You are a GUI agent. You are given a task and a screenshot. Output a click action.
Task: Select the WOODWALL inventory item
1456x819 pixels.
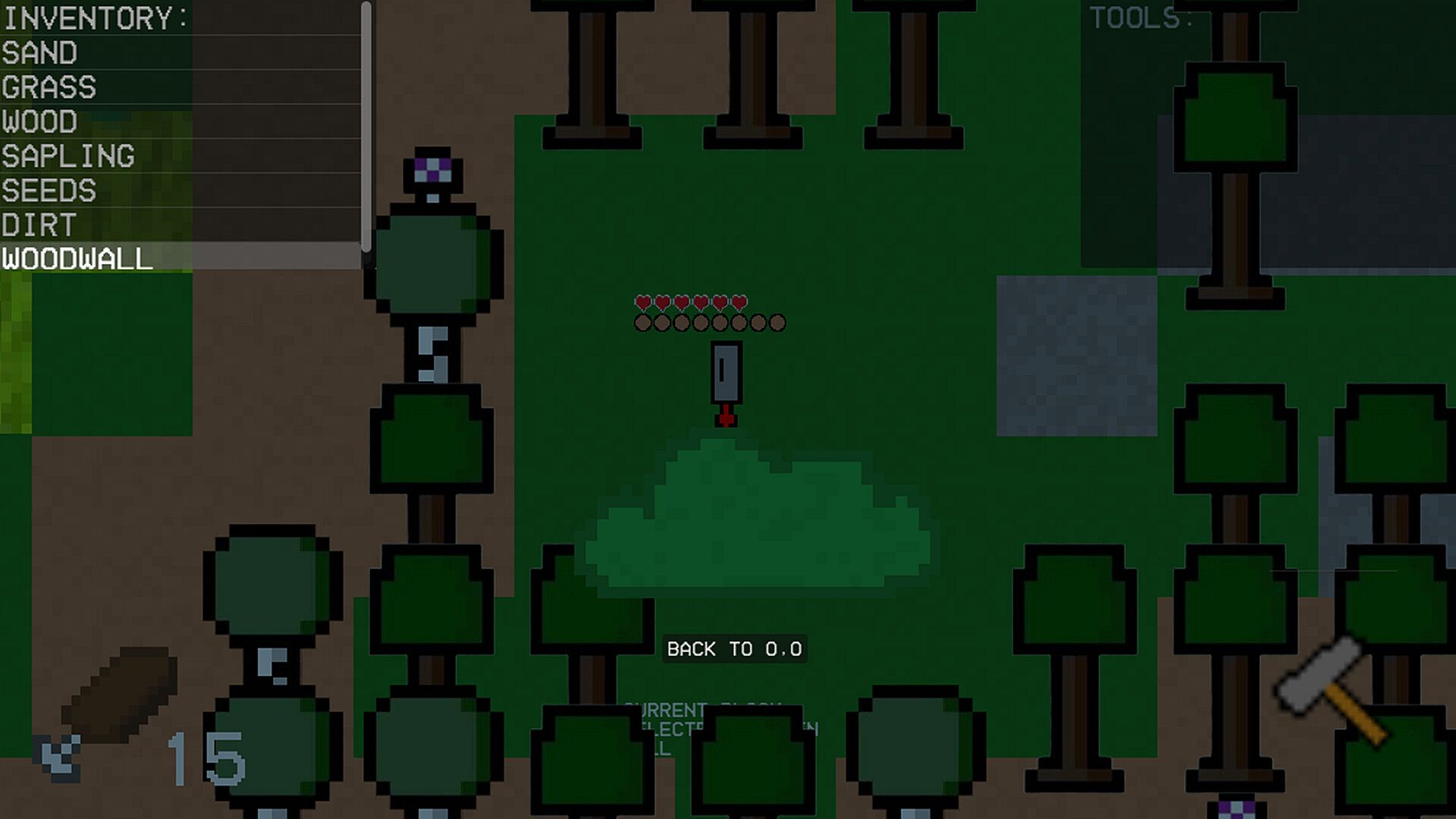tap(77, 259)
